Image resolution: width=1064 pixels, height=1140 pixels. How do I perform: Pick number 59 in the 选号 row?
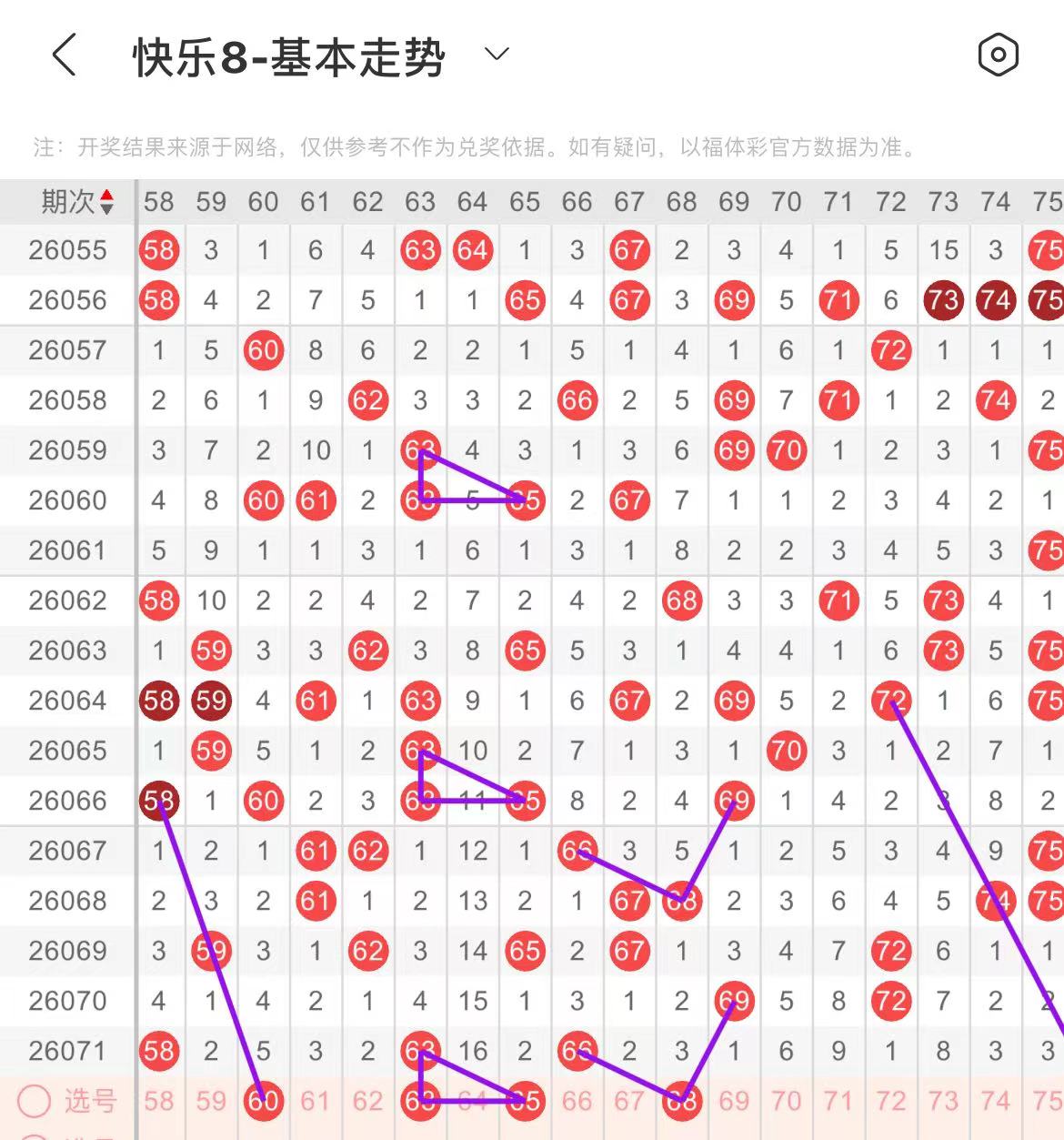[211, 1101]
